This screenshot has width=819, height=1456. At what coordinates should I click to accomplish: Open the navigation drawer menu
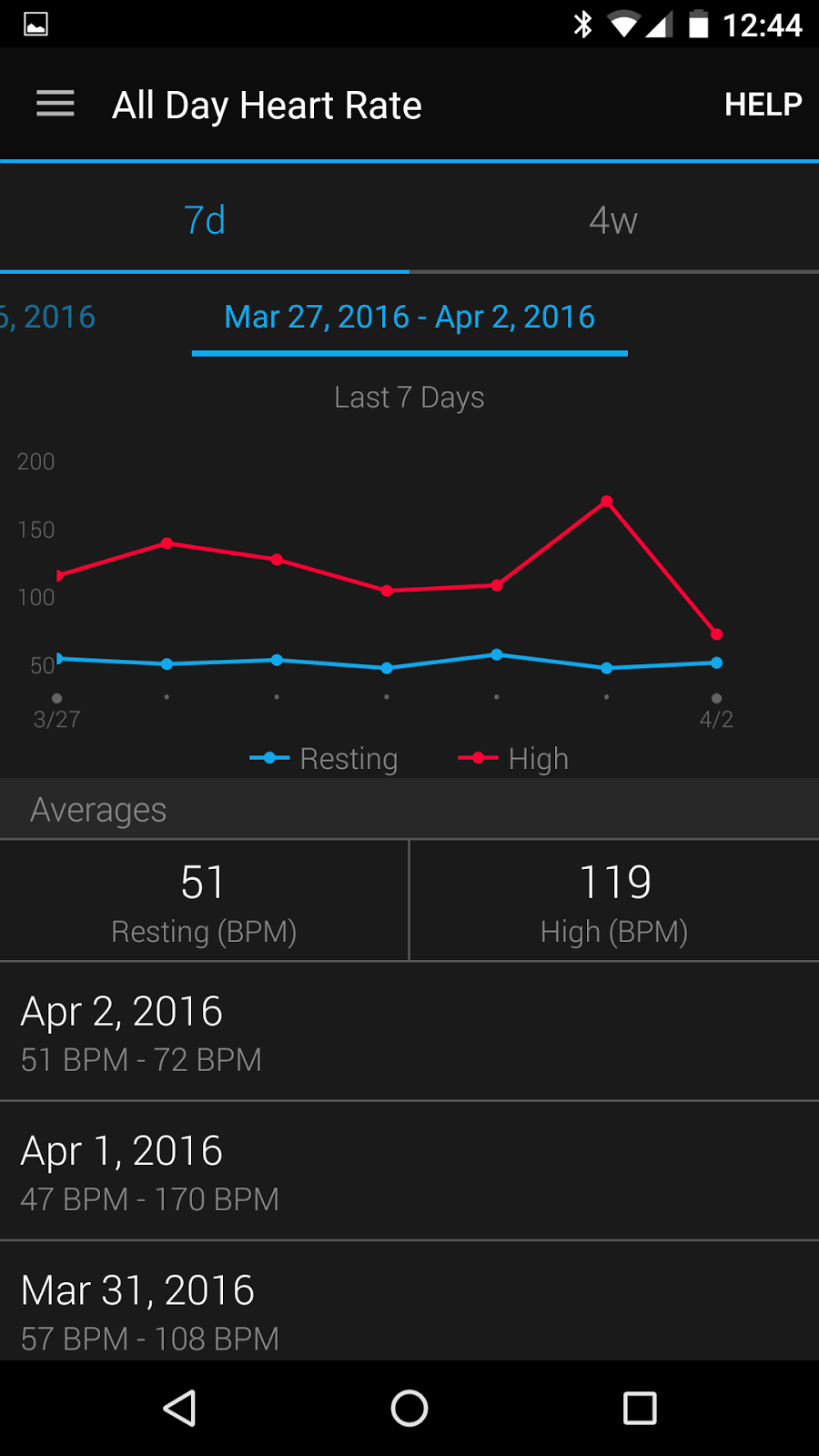click(55, 104)
